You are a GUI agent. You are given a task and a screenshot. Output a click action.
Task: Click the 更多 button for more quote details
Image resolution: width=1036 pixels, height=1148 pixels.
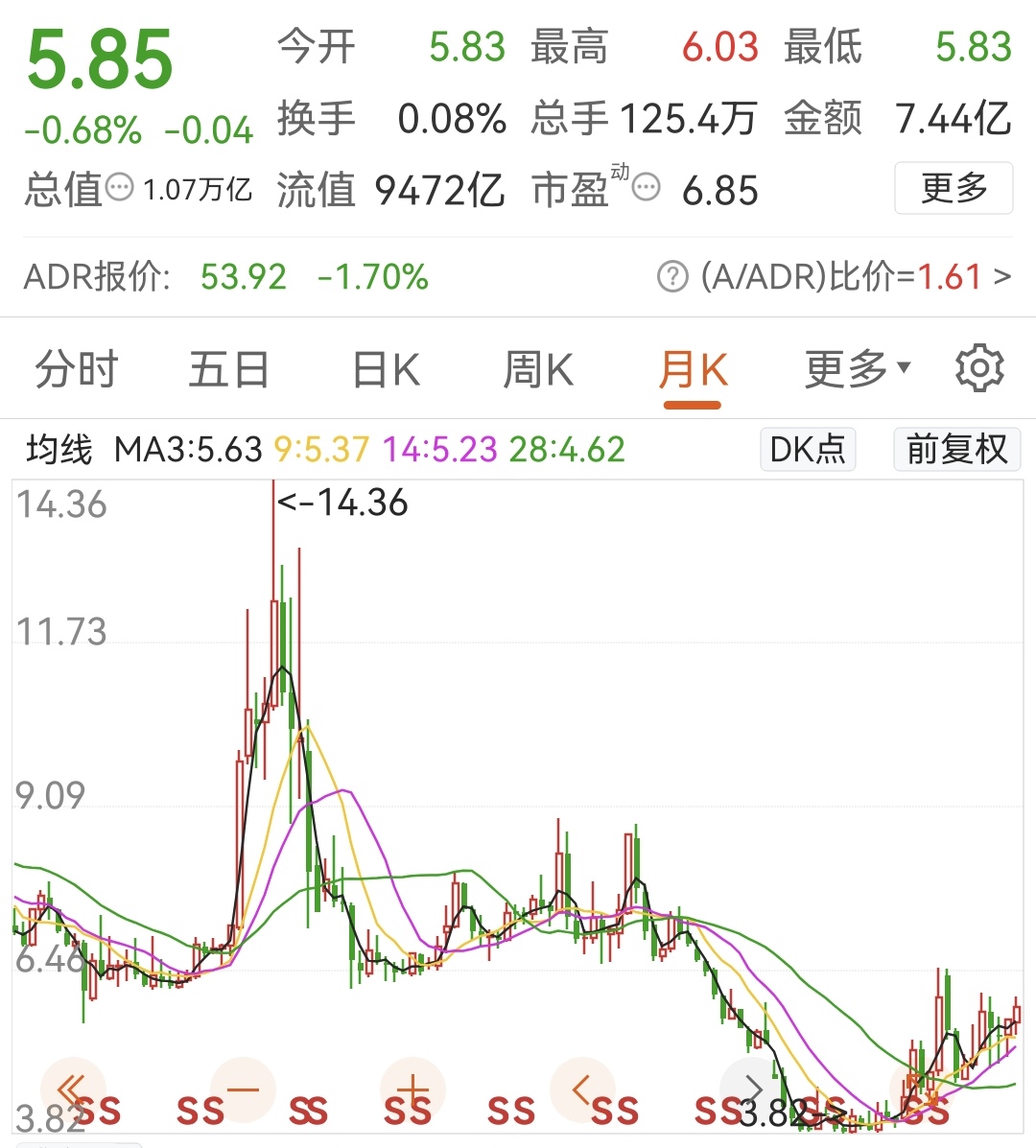tap(954, 189)
